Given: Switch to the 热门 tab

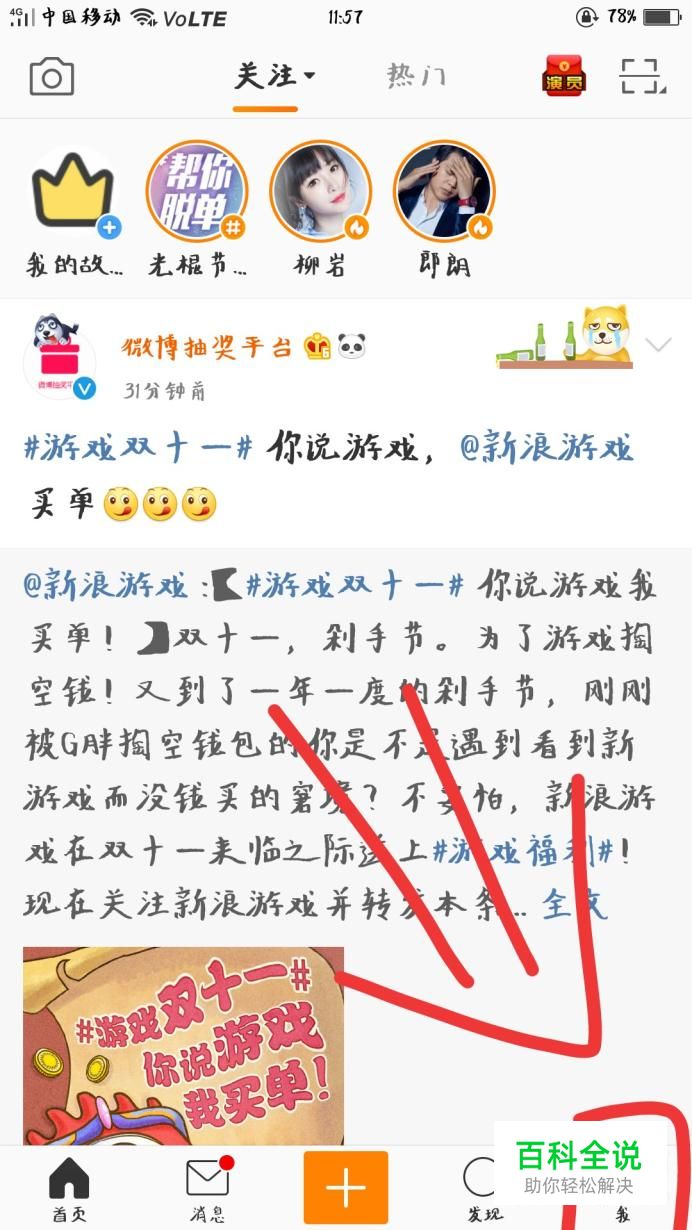Looking at the screenshot, I should click(x=417, y=76).
